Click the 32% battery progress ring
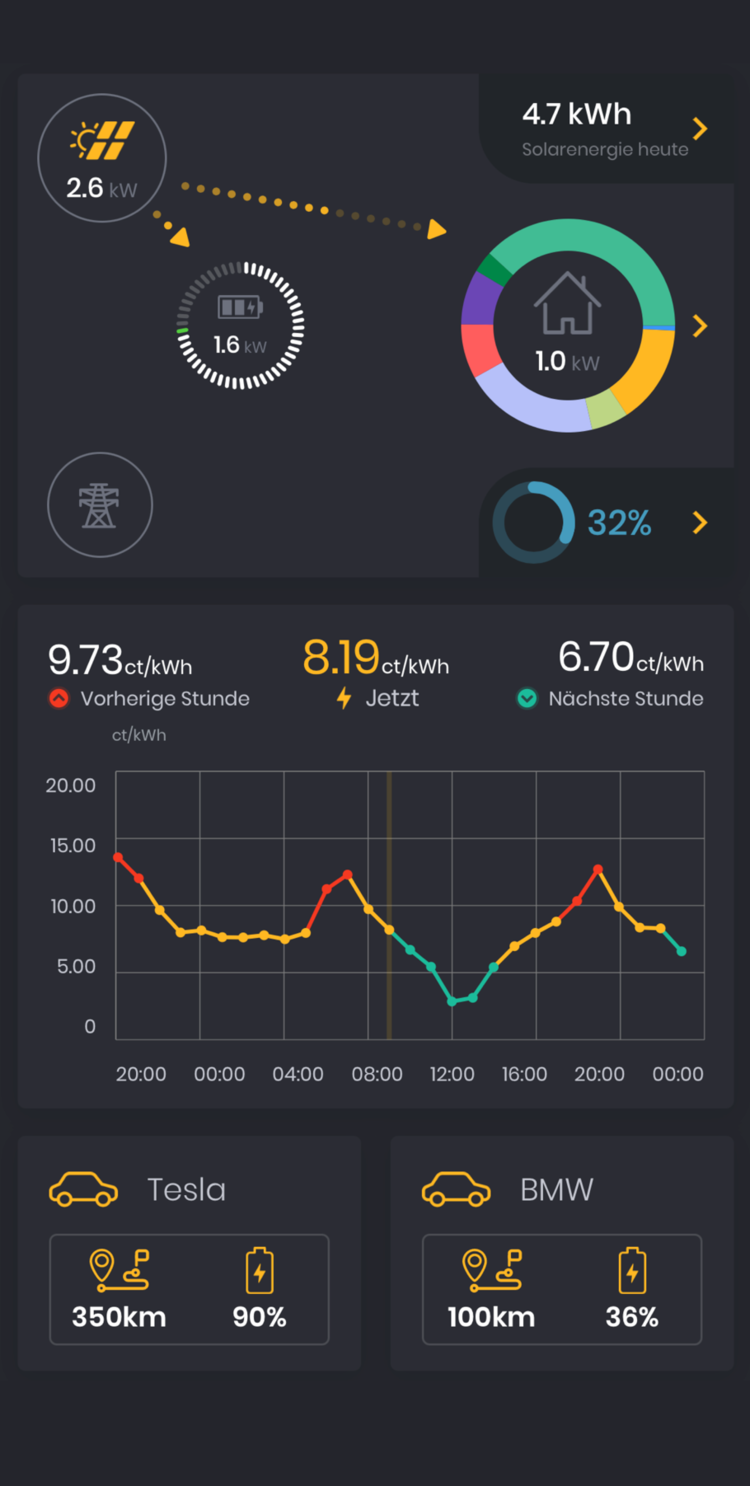Image resolution: width=750 pixels, height=1486 pixels. [533, 522]
